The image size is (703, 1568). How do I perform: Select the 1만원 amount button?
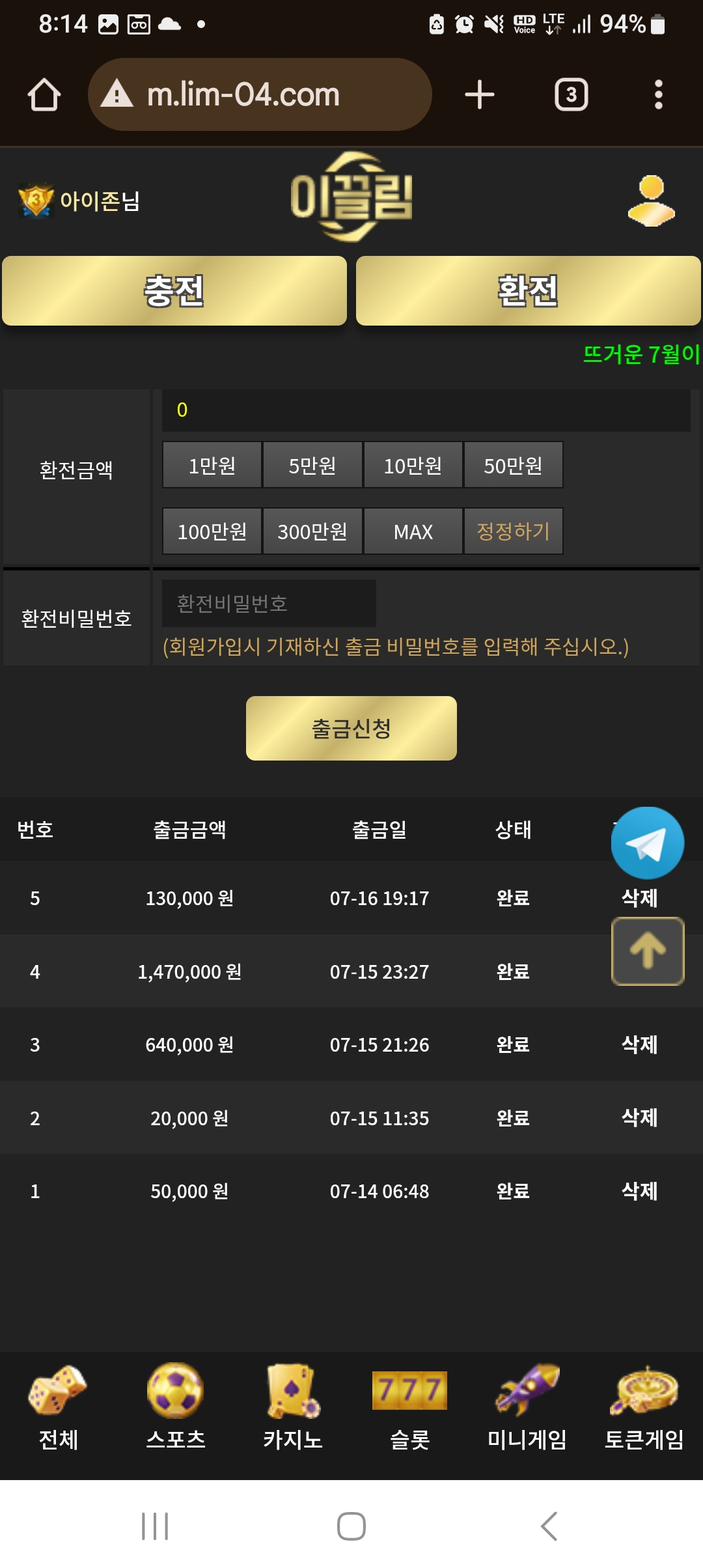coord(212,465)
